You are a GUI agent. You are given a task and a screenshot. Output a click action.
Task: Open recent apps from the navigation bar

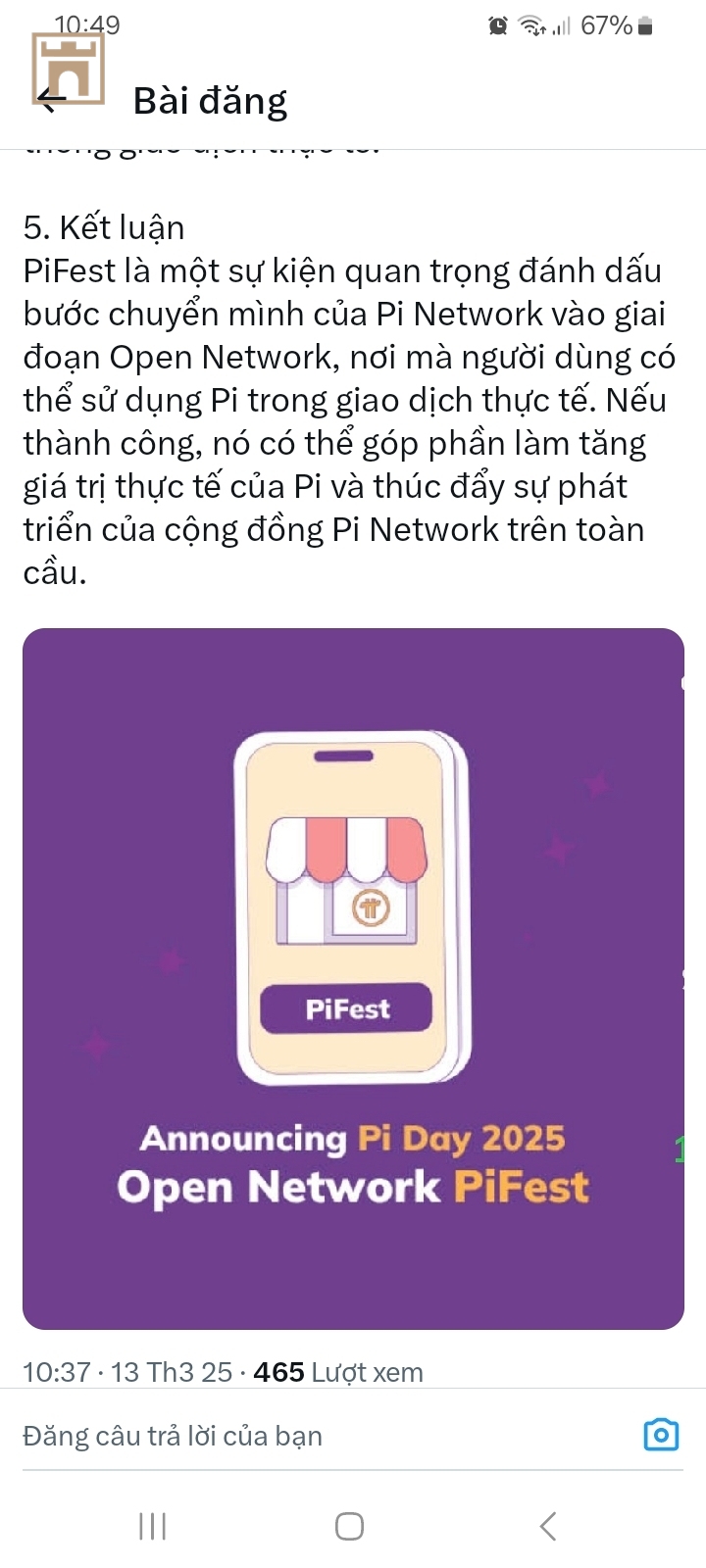[x=152, y=1526]
